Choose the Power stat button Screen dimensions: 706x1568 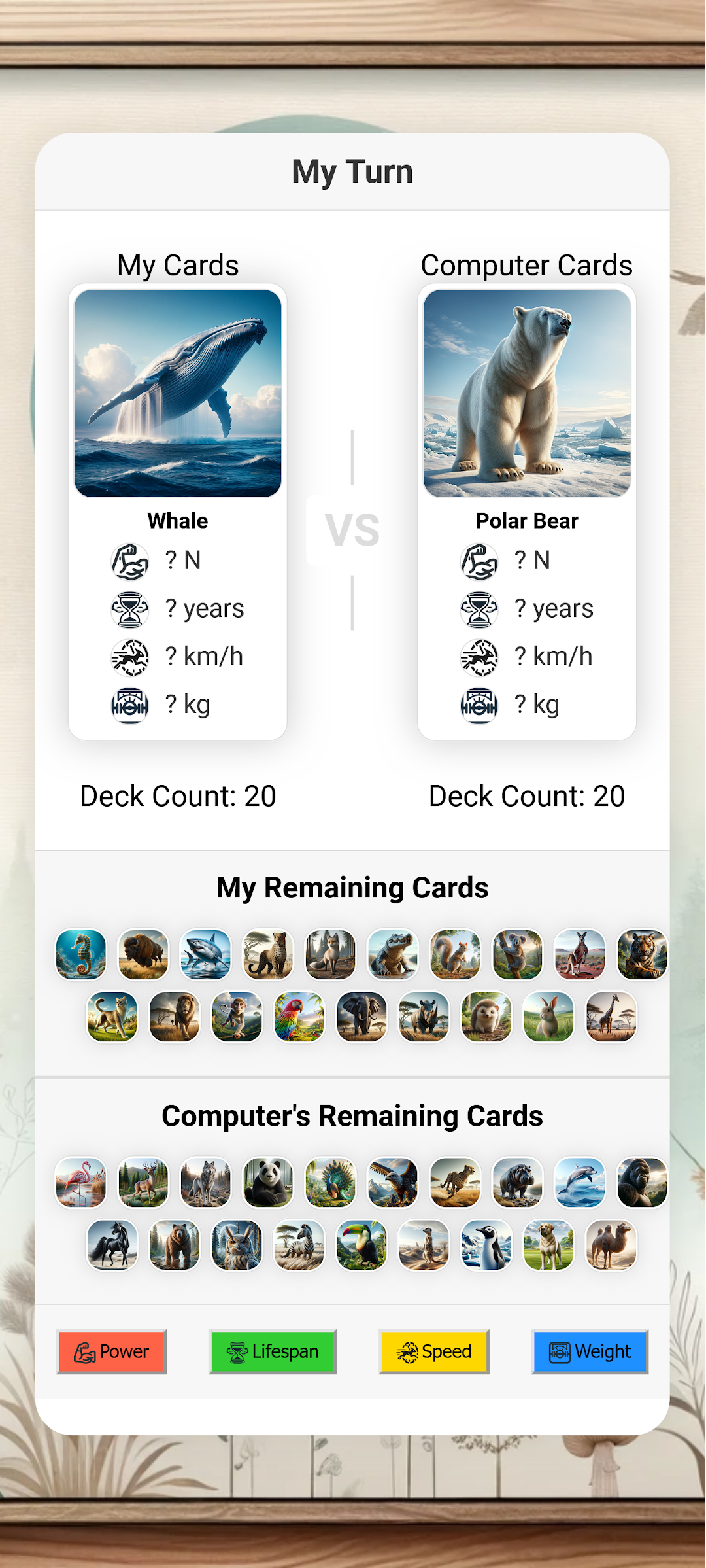click(111, 1351)
